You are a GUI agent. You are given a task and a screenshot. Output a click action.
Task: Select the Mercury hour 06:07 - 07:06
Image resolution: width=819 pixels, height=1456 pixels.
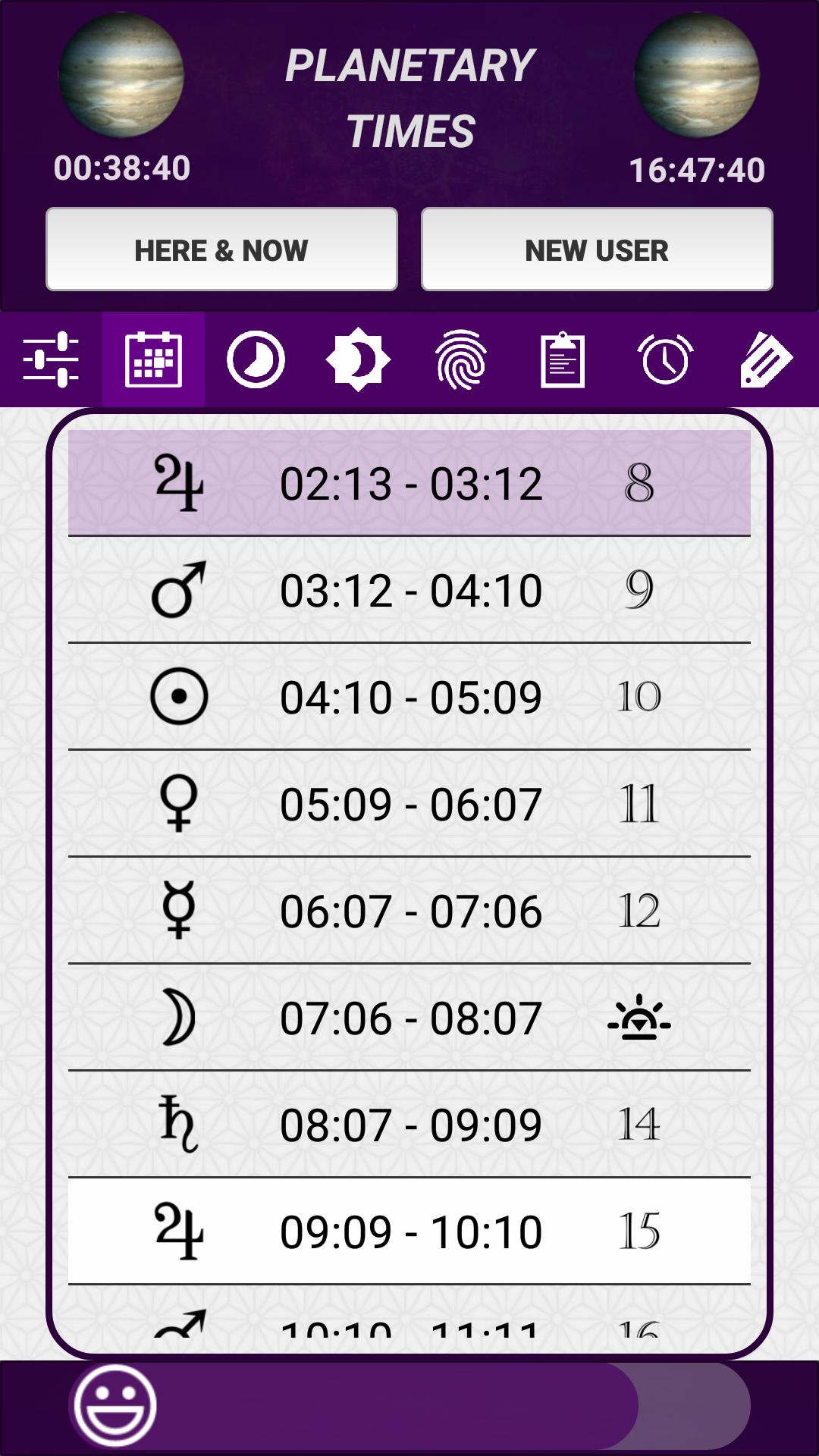pos(409,911)
